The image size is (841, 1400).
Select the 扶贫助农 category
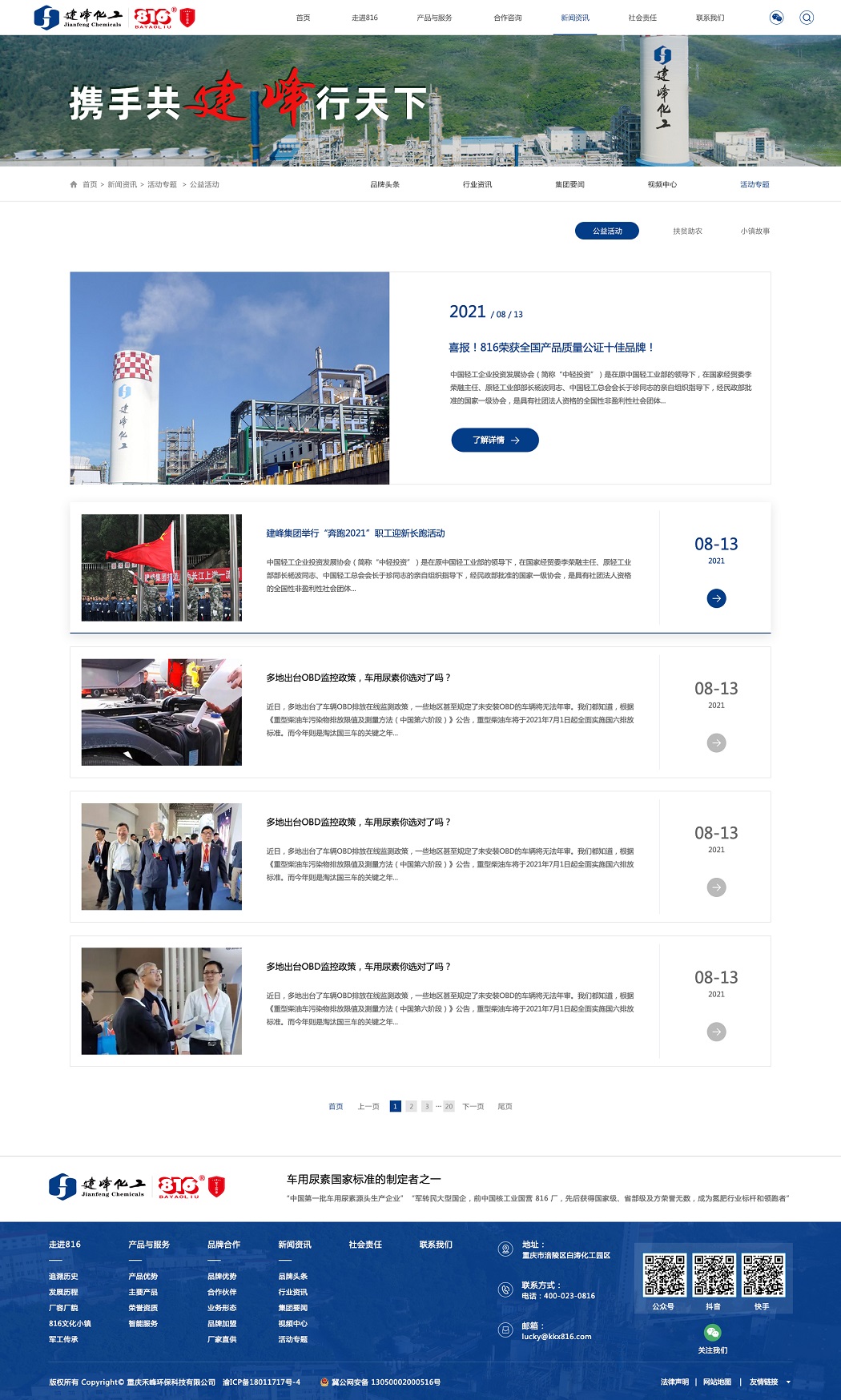pyautogui.click(x=687, y=231)
